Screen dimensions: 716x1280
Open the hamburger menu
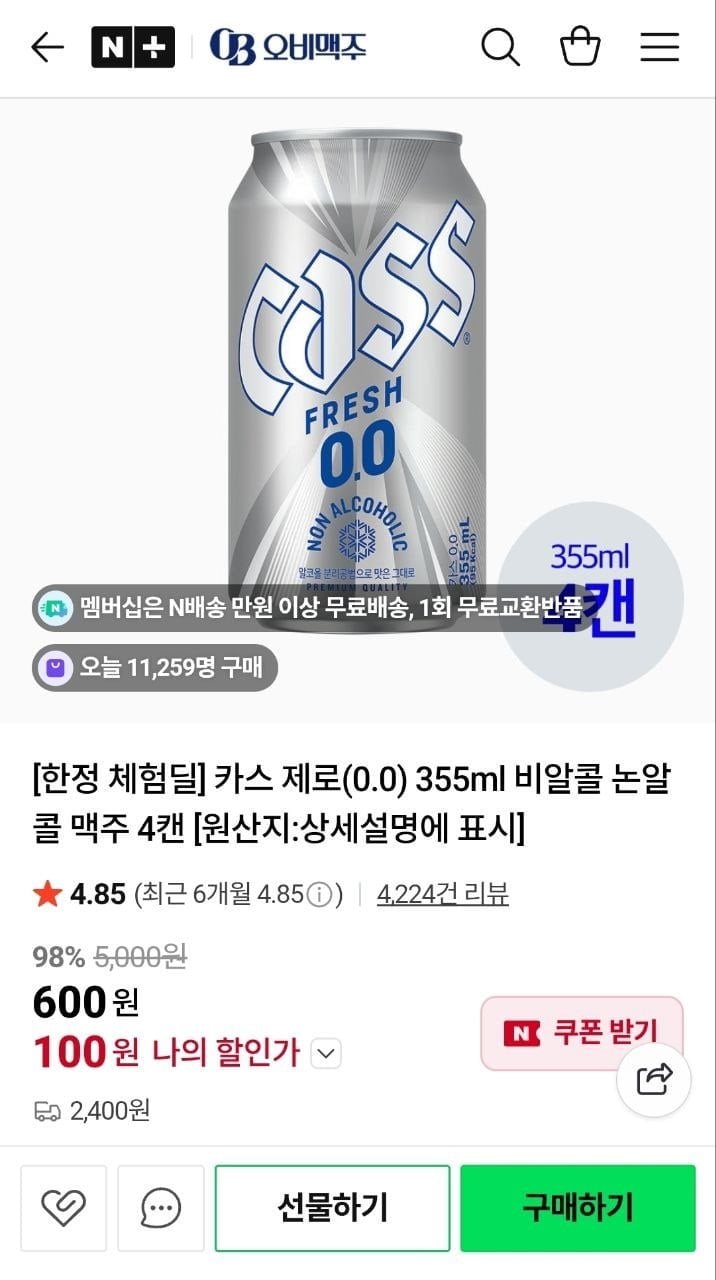point(660,47)
